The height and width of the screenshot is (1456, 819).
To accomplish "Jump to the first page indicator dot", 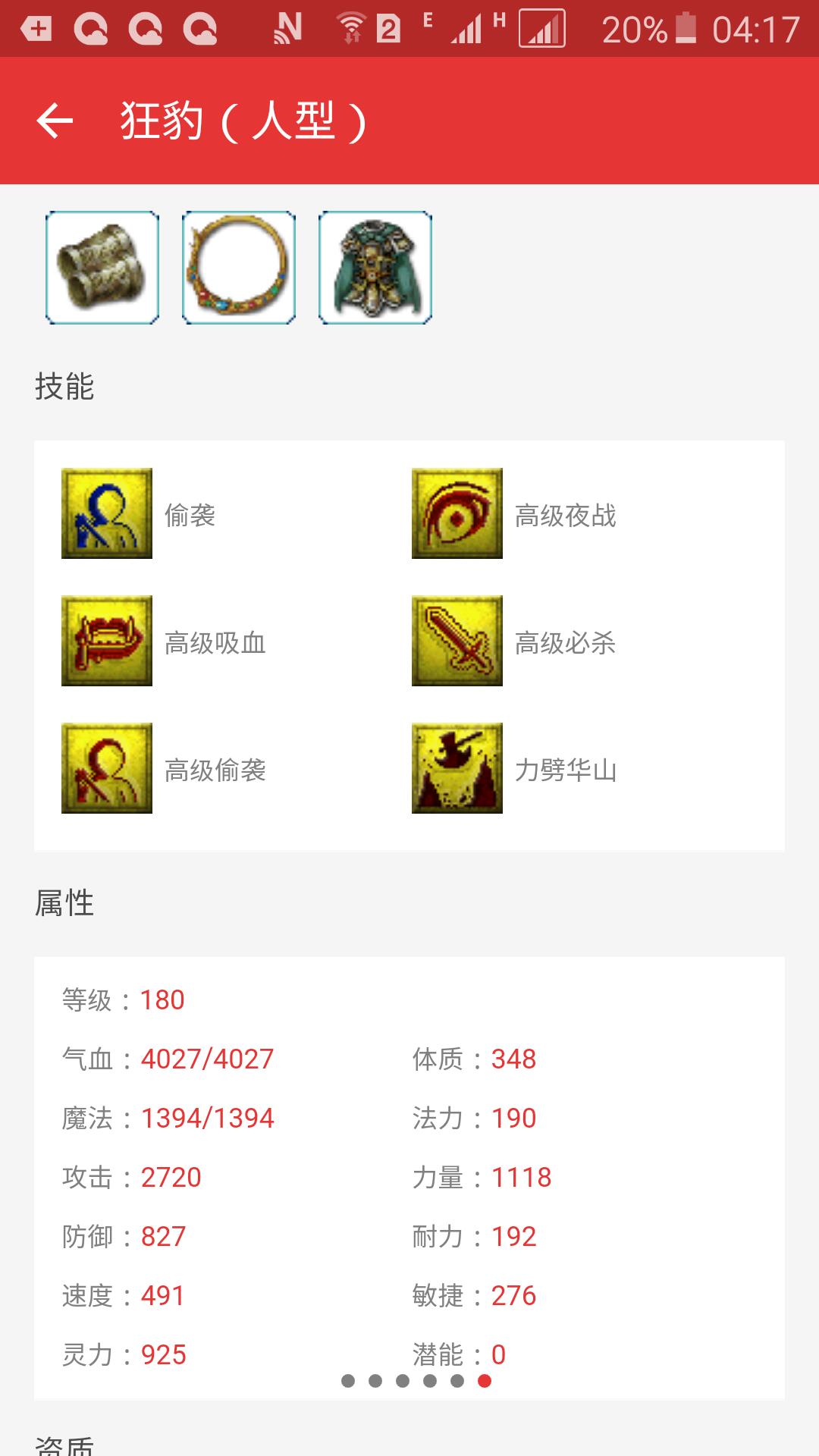I will point(348,1381).
